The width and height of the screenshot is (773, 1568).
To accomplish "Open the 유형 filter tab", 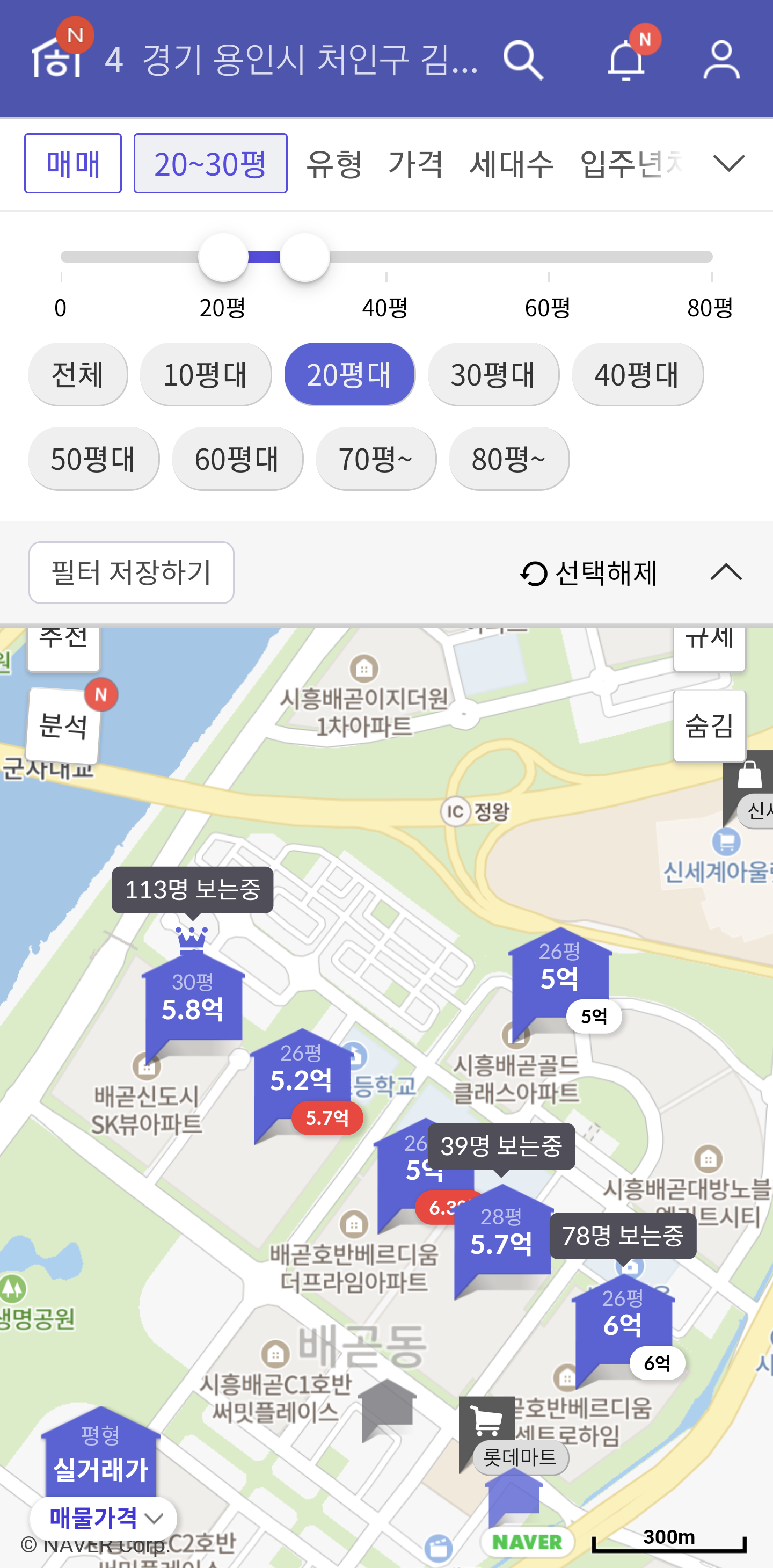I will (x=334, y=164).
